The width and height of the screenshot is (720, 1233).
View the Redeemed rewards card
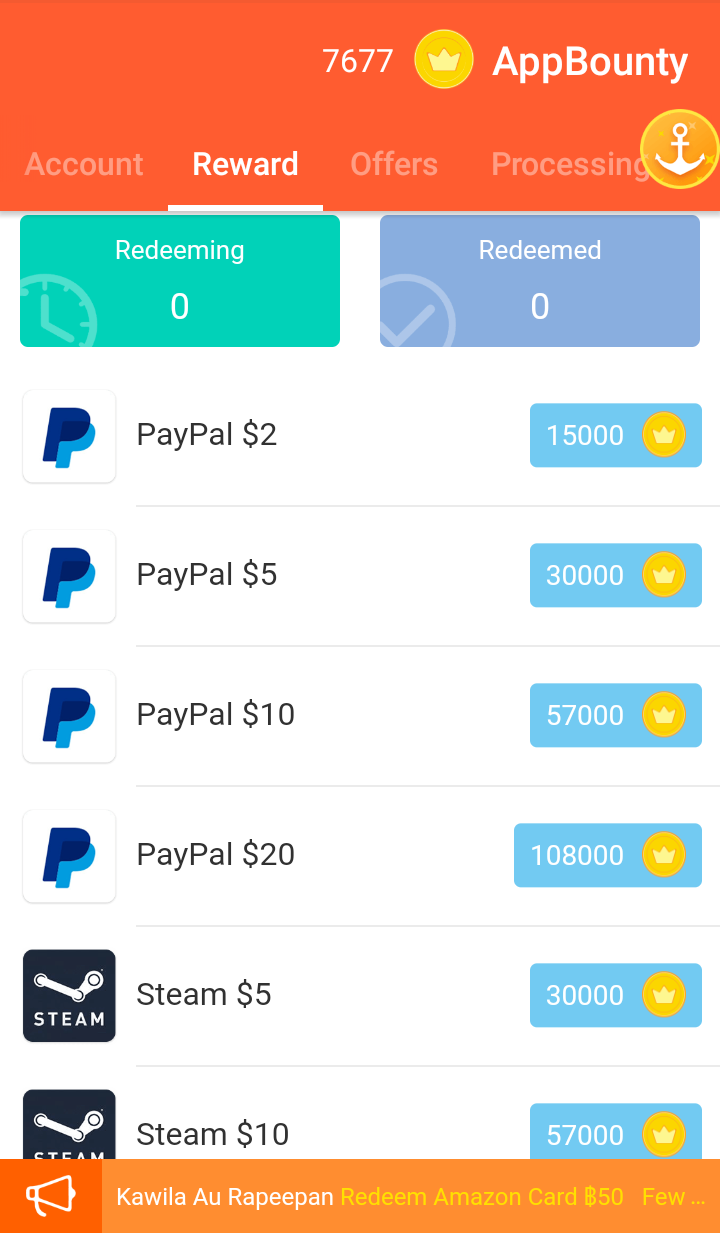(540, 281)
